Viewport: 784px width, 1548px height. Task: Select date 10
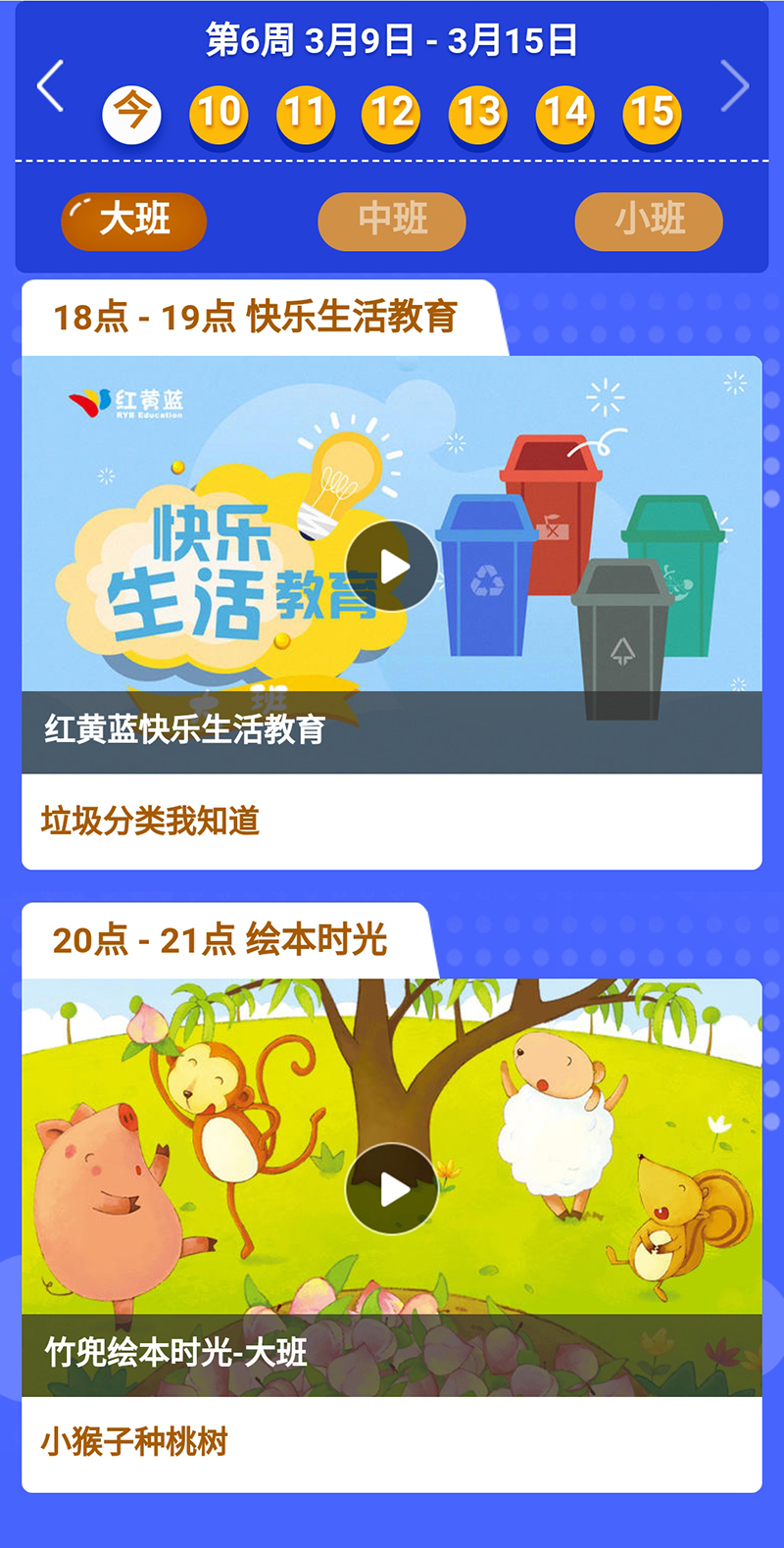[x=219, y=113]
